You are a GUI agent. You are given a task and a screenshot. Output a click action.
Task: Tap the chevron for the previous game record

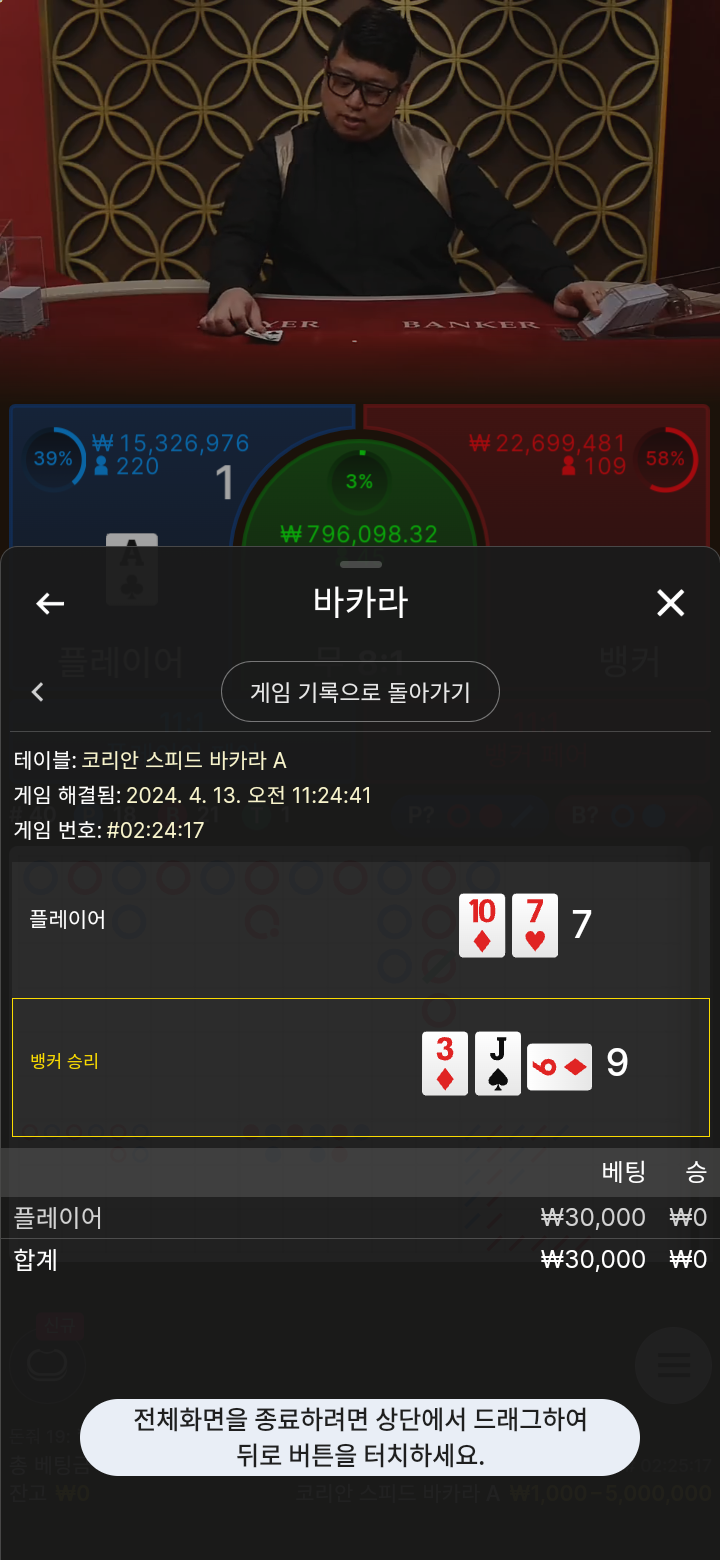point(38,691)
